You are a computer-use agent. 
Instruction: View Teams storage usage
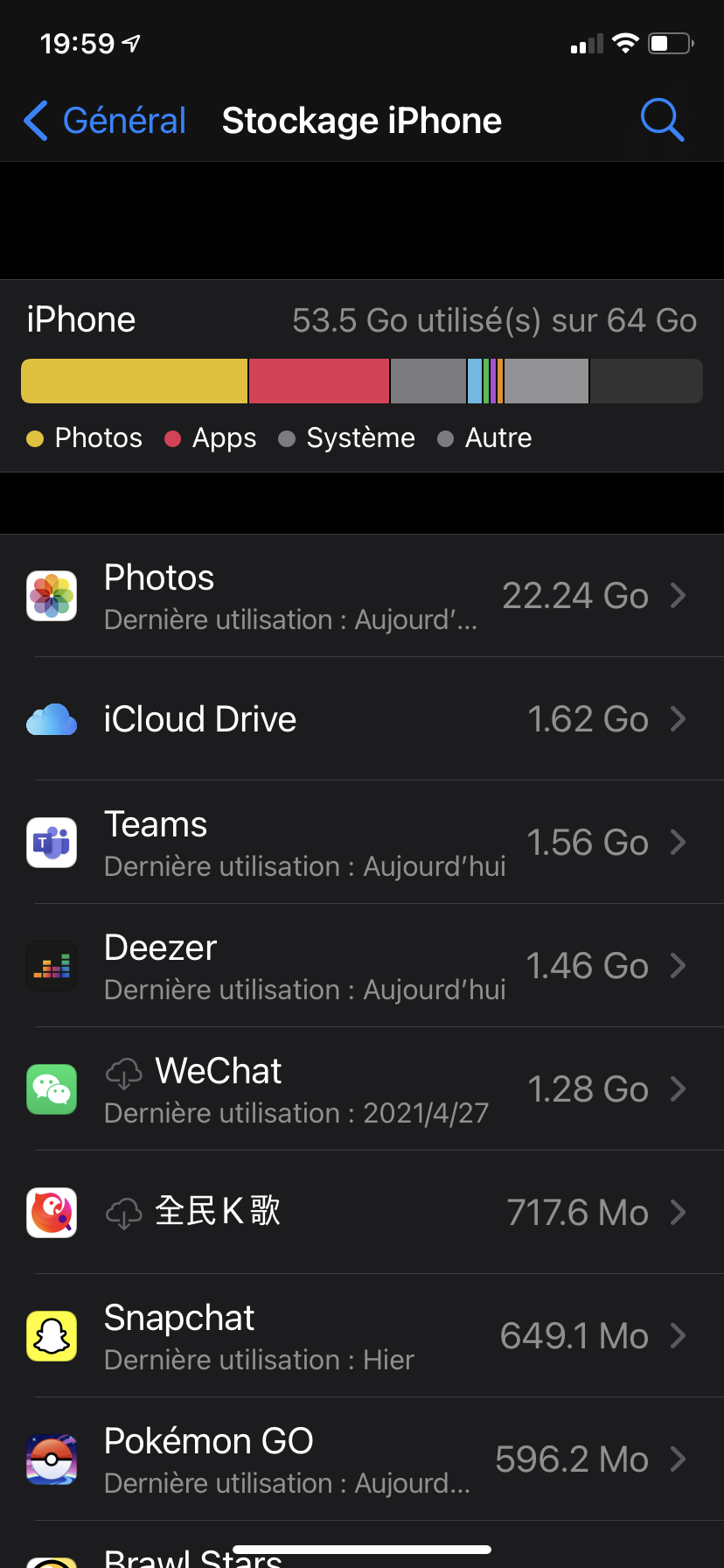(x=362, y=843)
